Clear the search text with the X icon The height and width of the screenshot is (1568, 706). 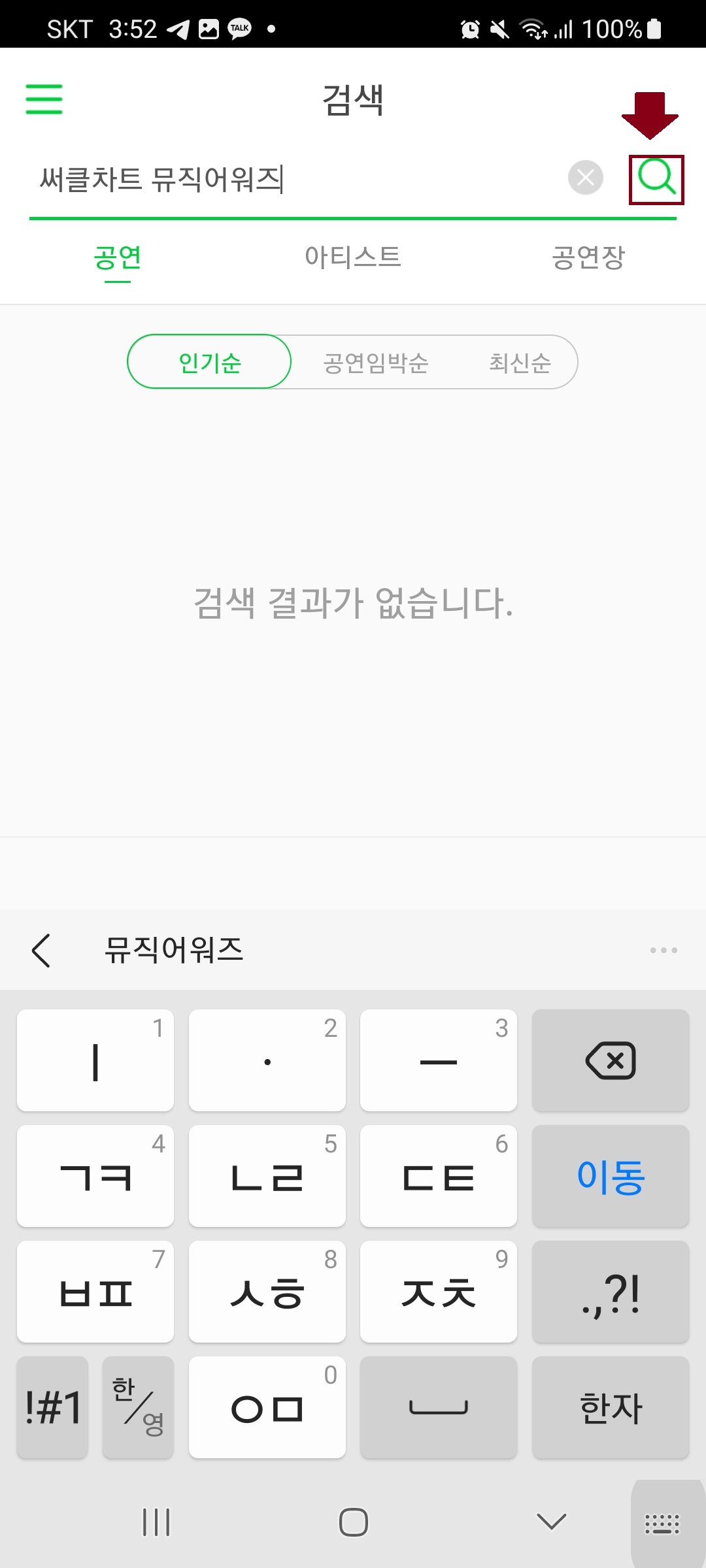[x=585, y=178]
